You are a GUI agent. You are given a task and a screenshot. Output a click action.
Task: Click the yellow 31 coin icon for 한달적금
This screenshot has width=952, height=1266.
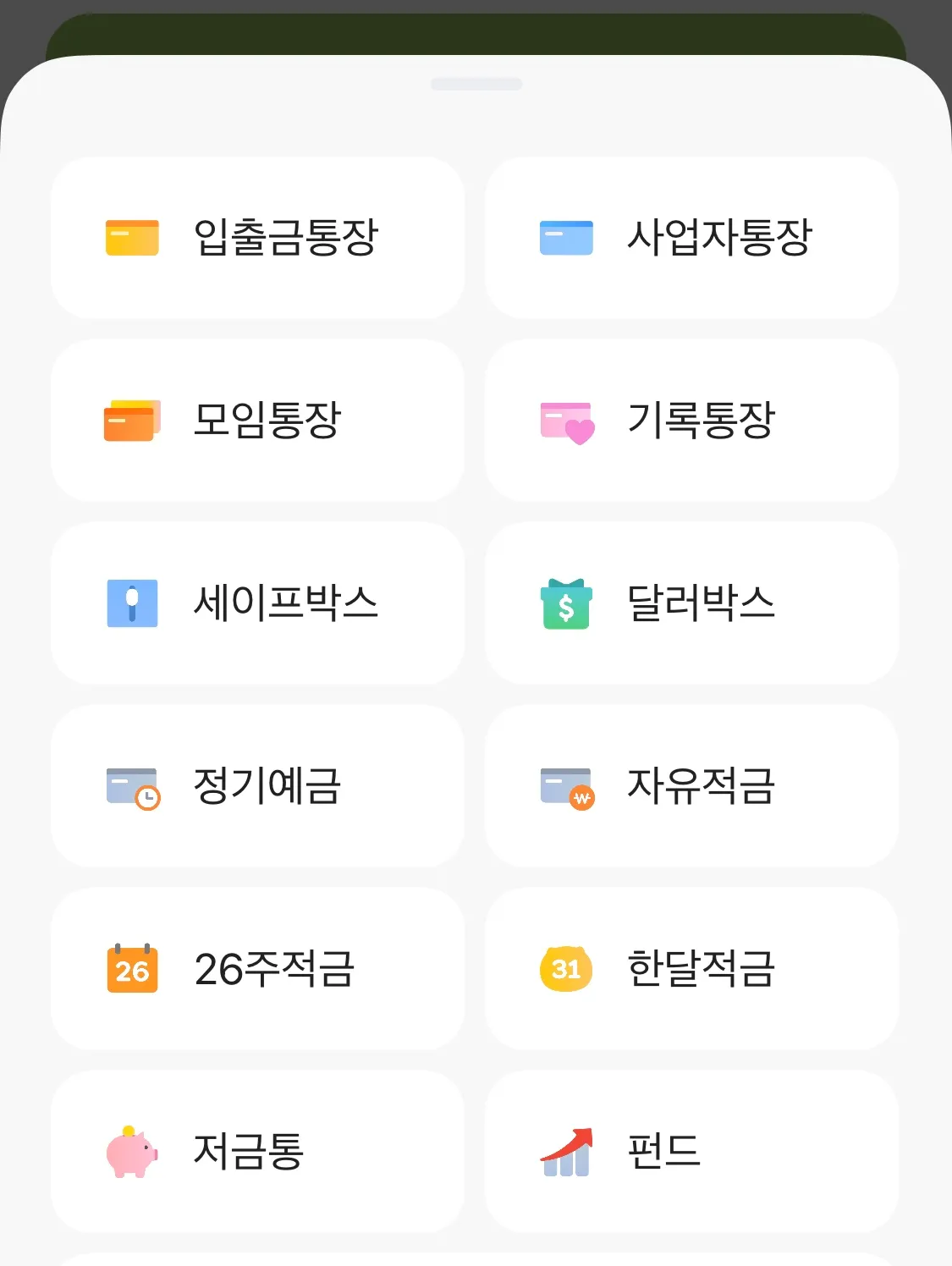point(565,970)
